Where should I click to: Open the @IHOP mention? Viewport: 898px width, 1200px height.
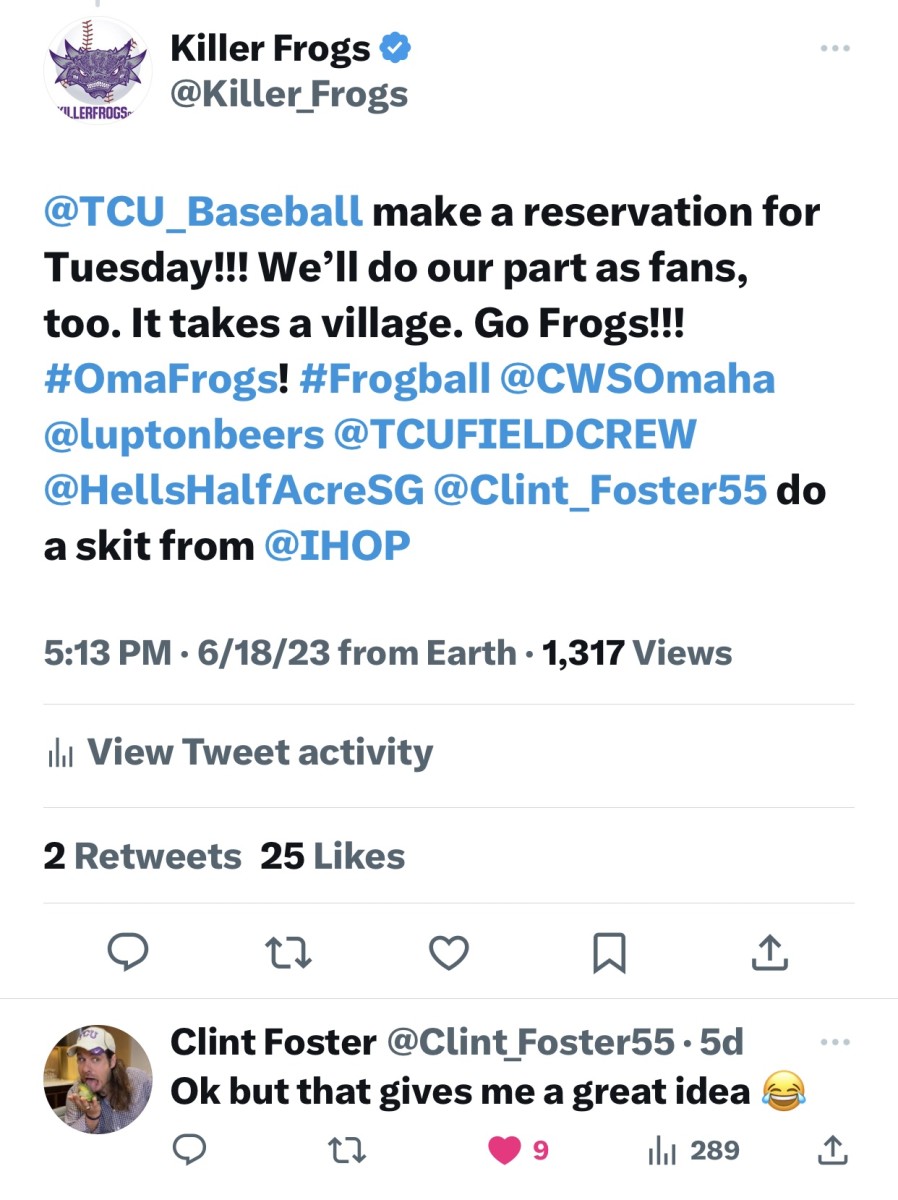[x=338, y=546]
